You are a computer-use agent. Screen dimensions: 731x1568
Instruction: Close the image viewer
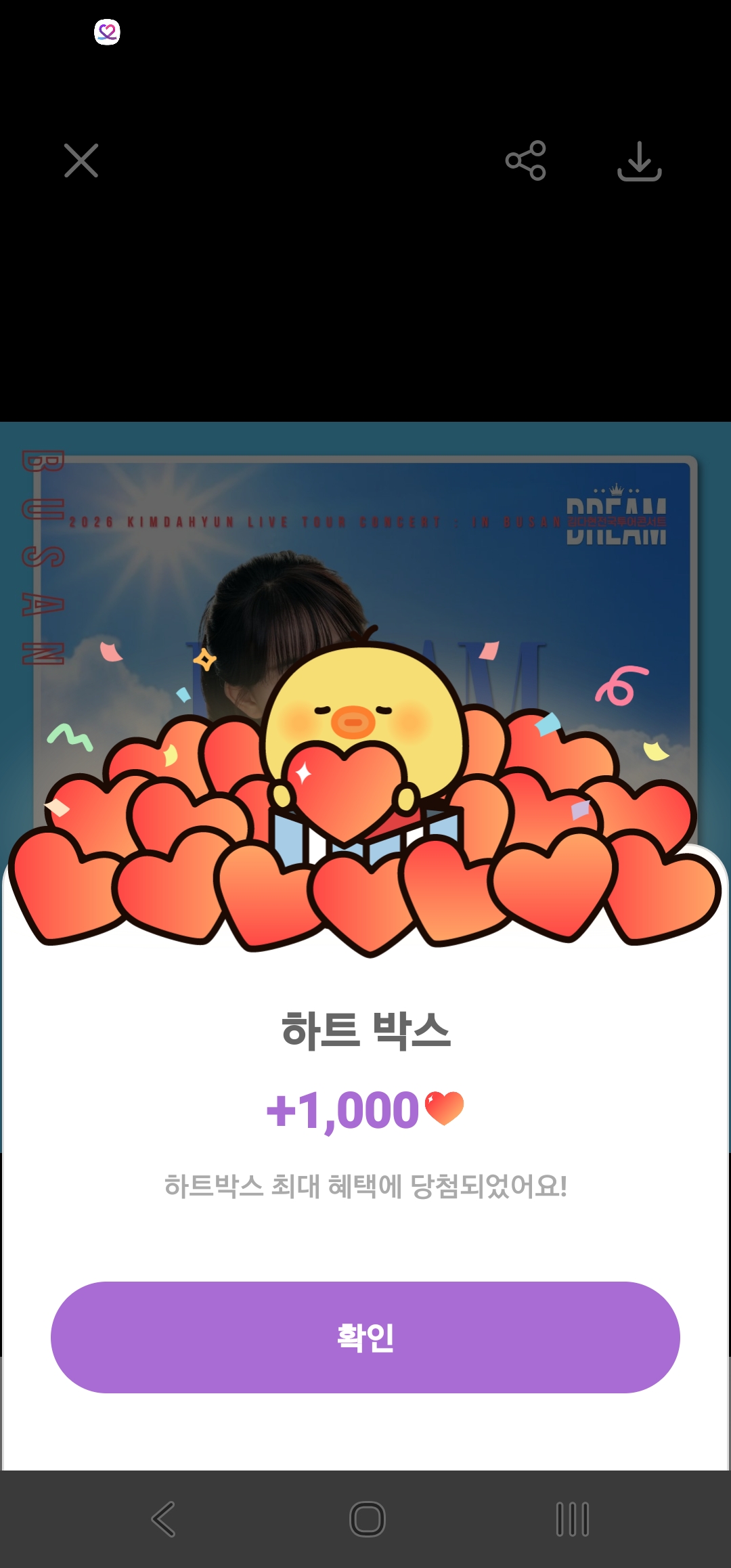[x=81, y=160]
